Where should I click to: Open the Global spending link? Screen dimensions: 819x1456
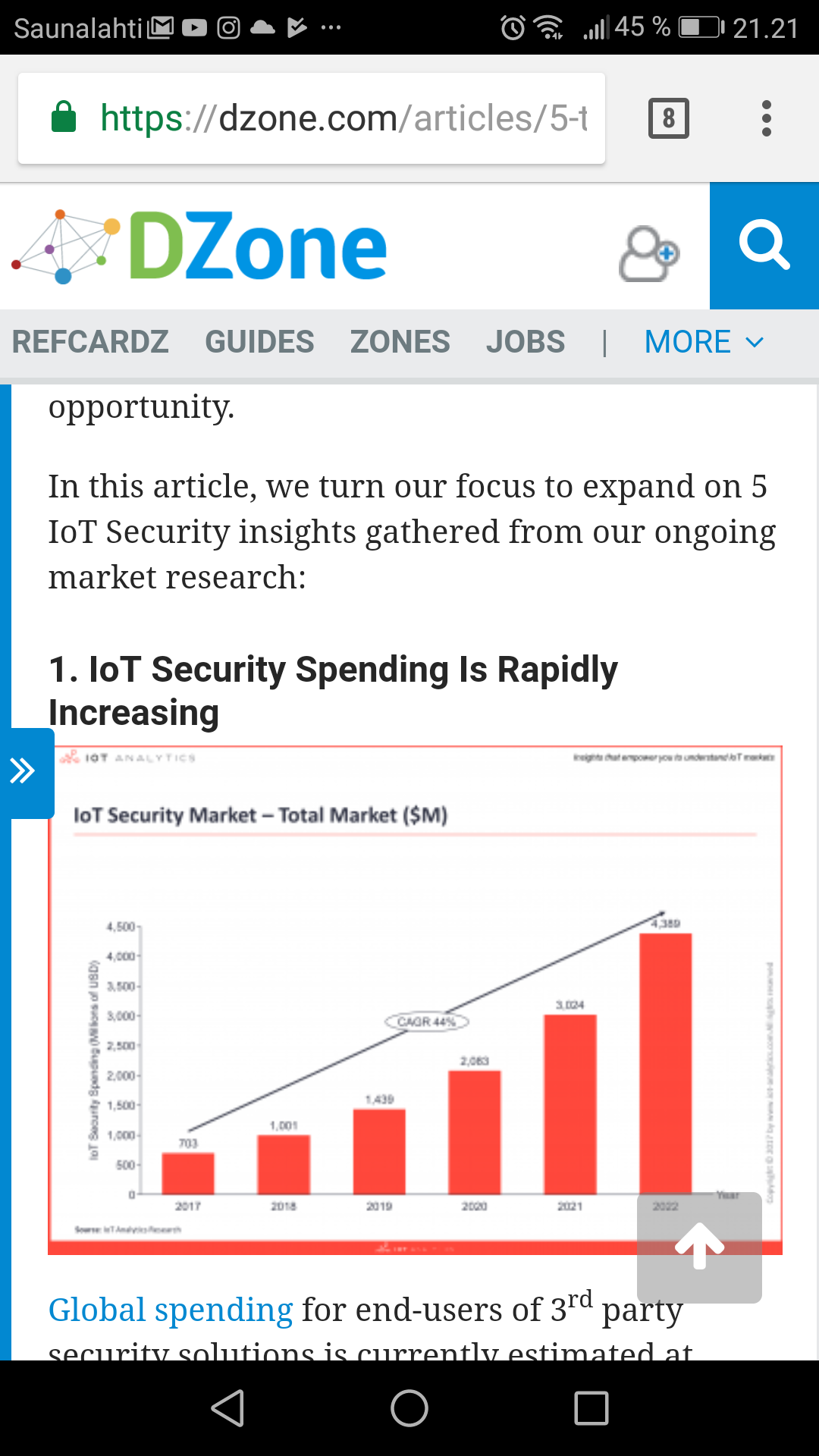[171, 1310]
